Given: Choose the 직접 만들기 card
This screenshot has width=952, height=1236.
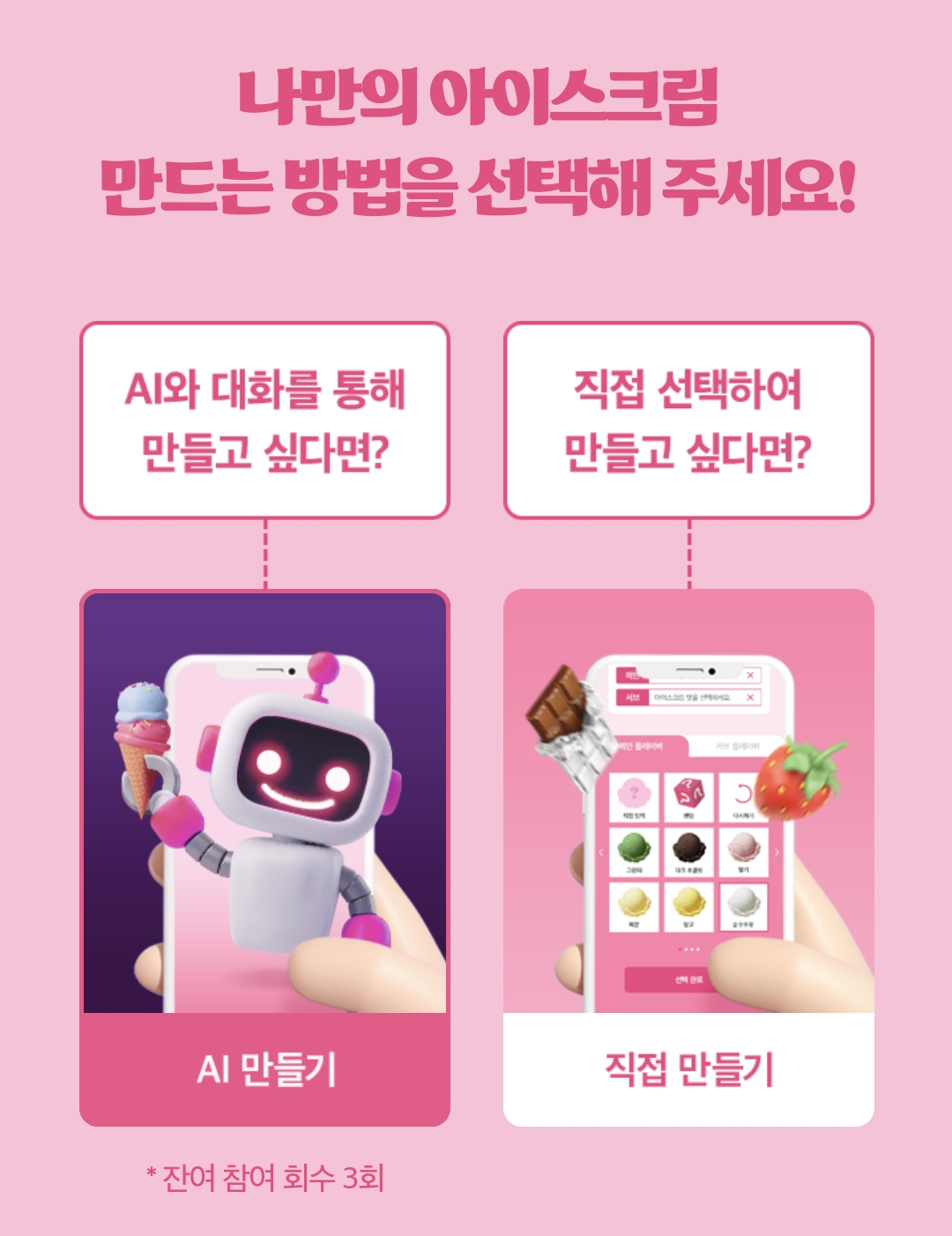Looking at the screenshot, I should (688, 857).
